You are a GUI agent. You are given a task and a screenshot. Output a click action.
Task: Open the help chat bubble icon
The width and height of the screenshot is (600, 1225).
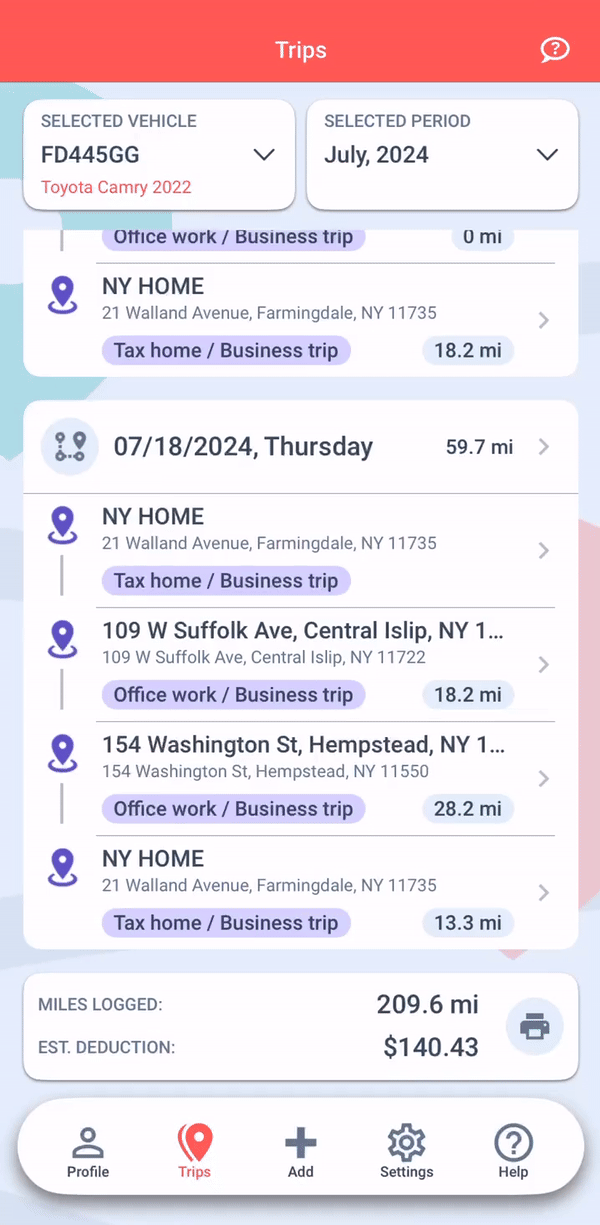coord(554,49)
